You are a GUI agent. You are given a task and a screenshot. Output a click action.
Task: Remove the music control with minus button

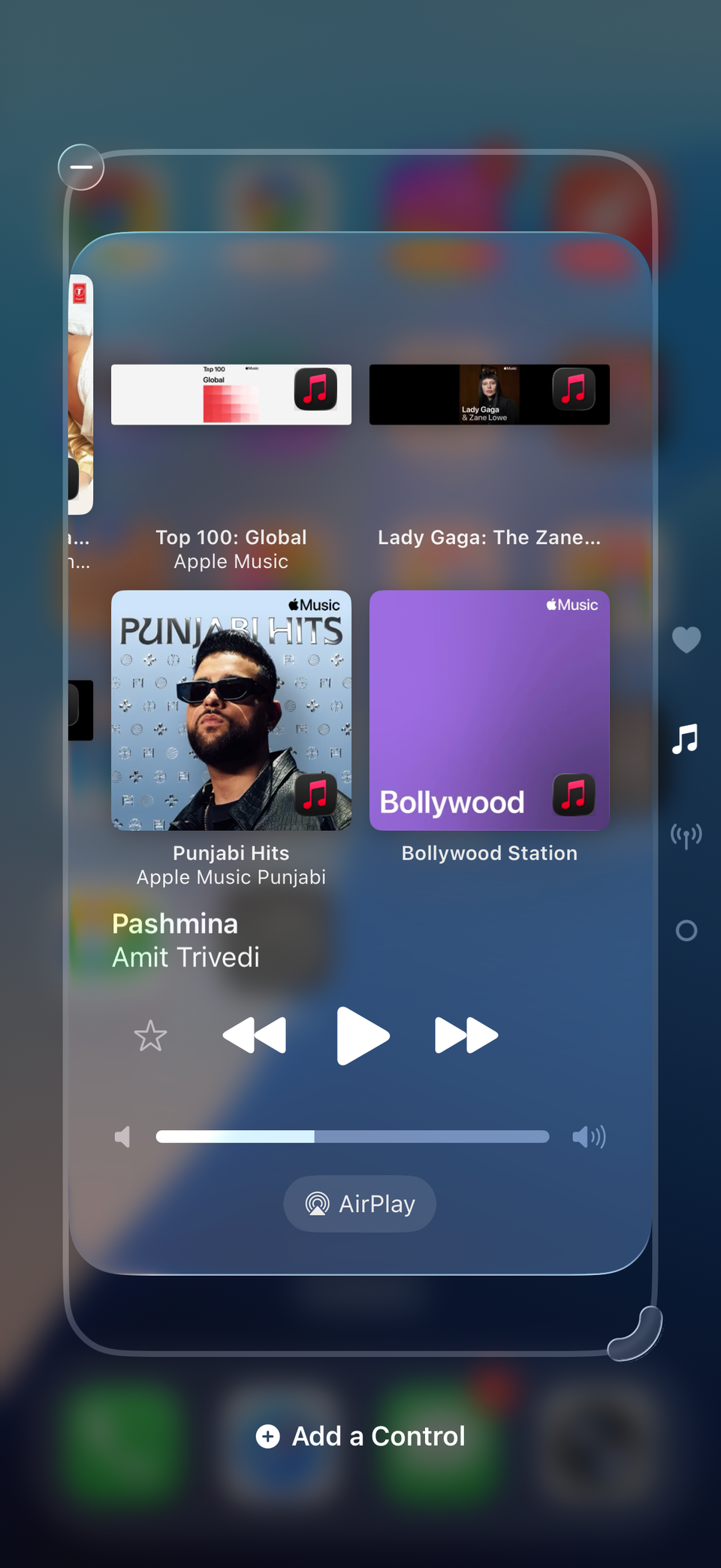coord(81,167)
